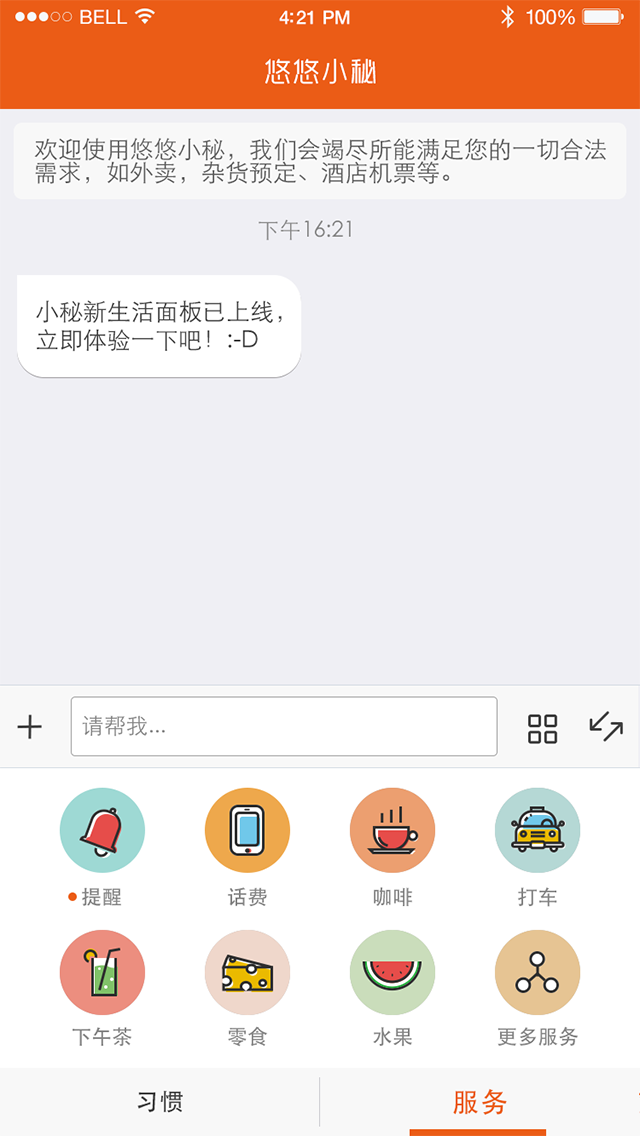Select the 话费 phone top-up service
This screenshot has height=1136, width=640.
click(247, 831)
